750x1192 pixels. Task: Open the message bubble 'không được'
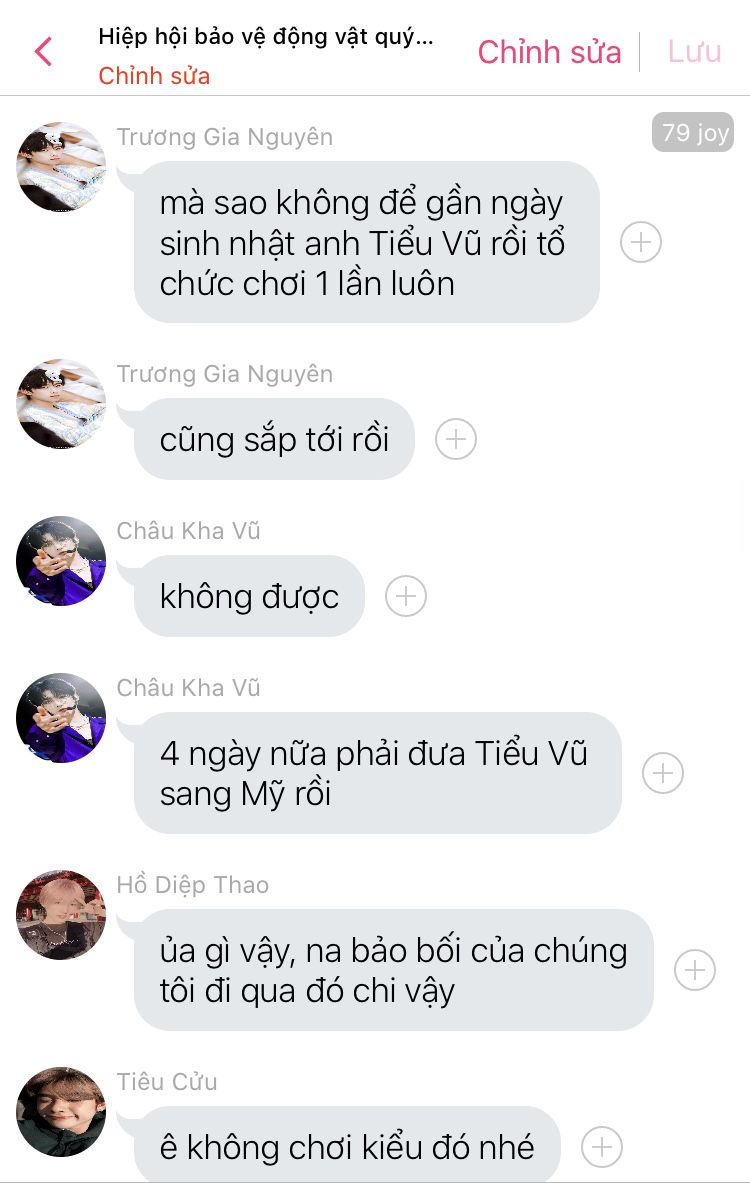click(x=249, y=596)
